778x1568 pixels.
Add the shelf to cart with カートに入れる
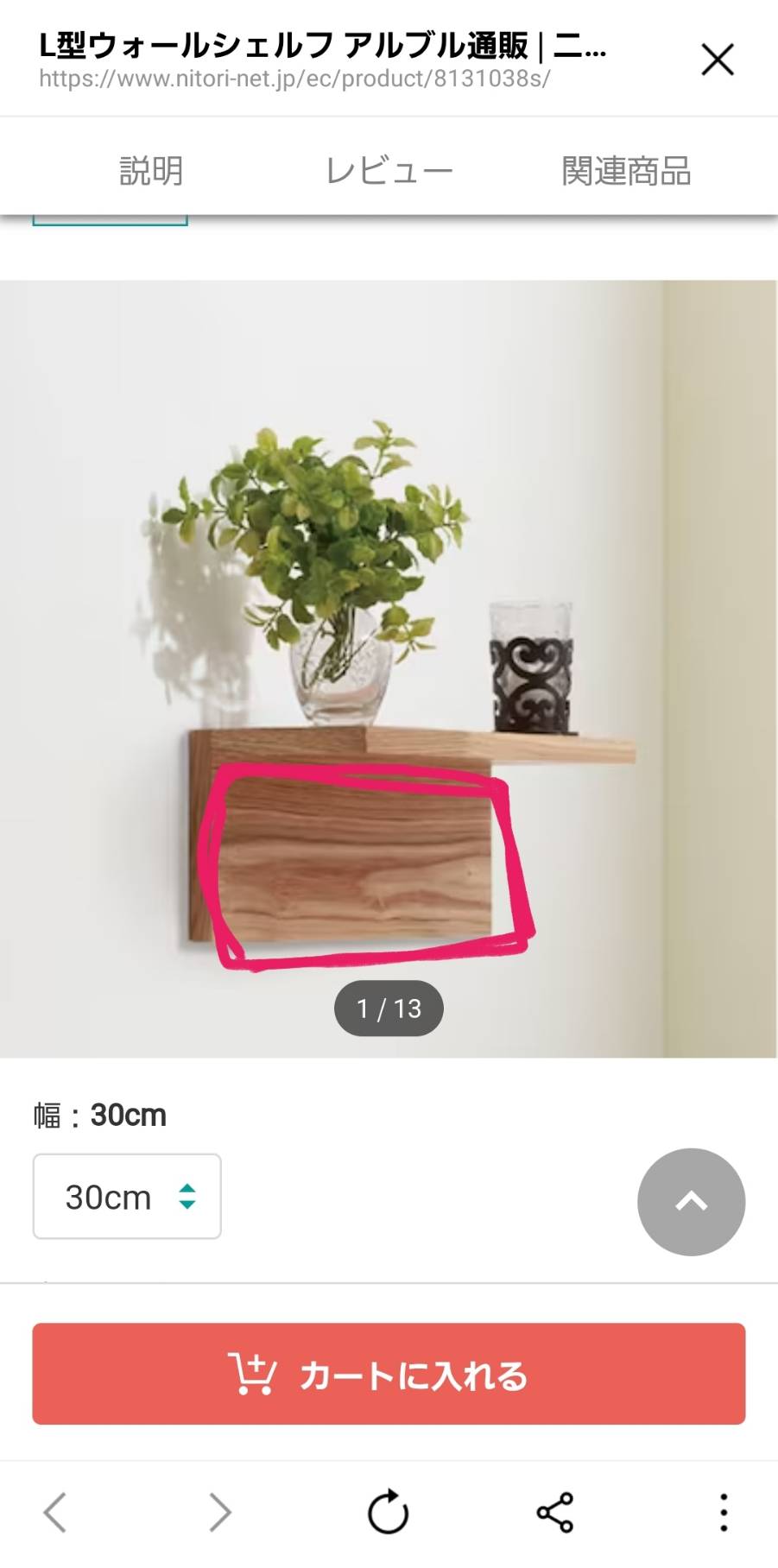pos(389,1374)
